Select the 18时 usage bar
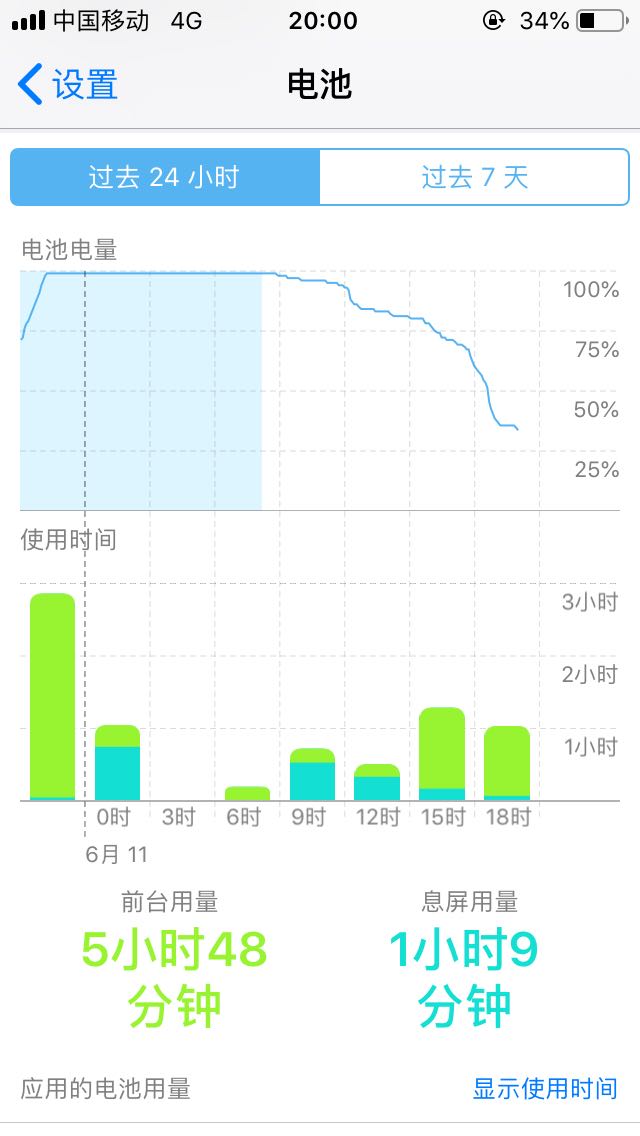 click(x=507, y=763)
